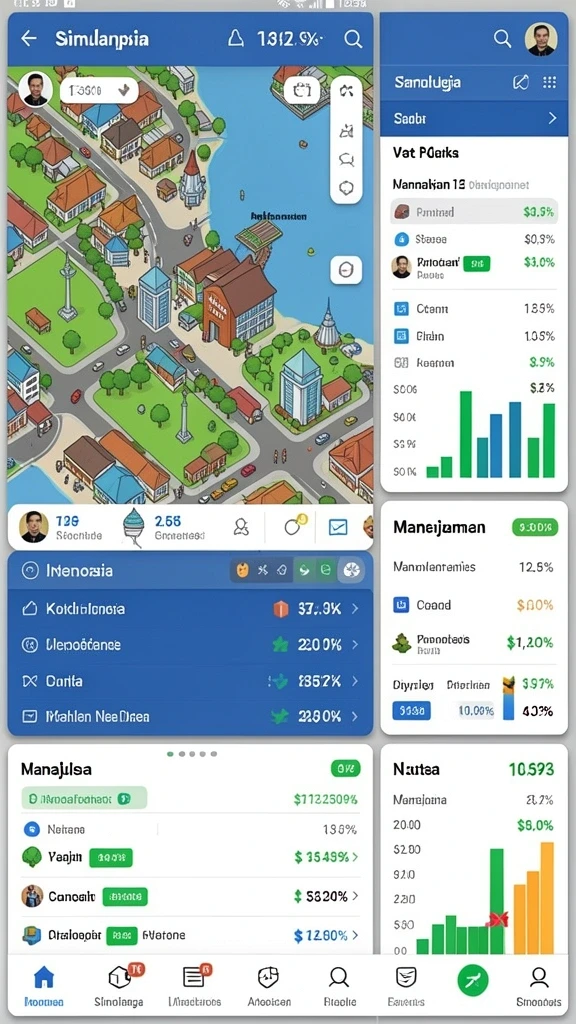Open the Conta row
Viewport: 576px width, 1024px height.
(190, 681)
